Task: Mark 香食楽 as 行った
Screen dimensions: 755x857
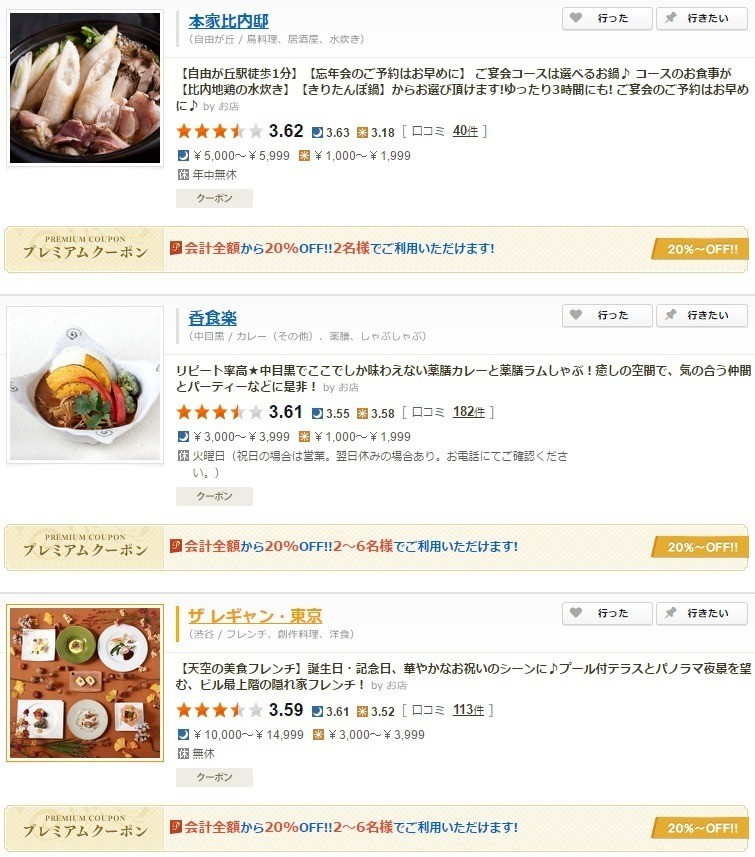Action: (606, 316)
